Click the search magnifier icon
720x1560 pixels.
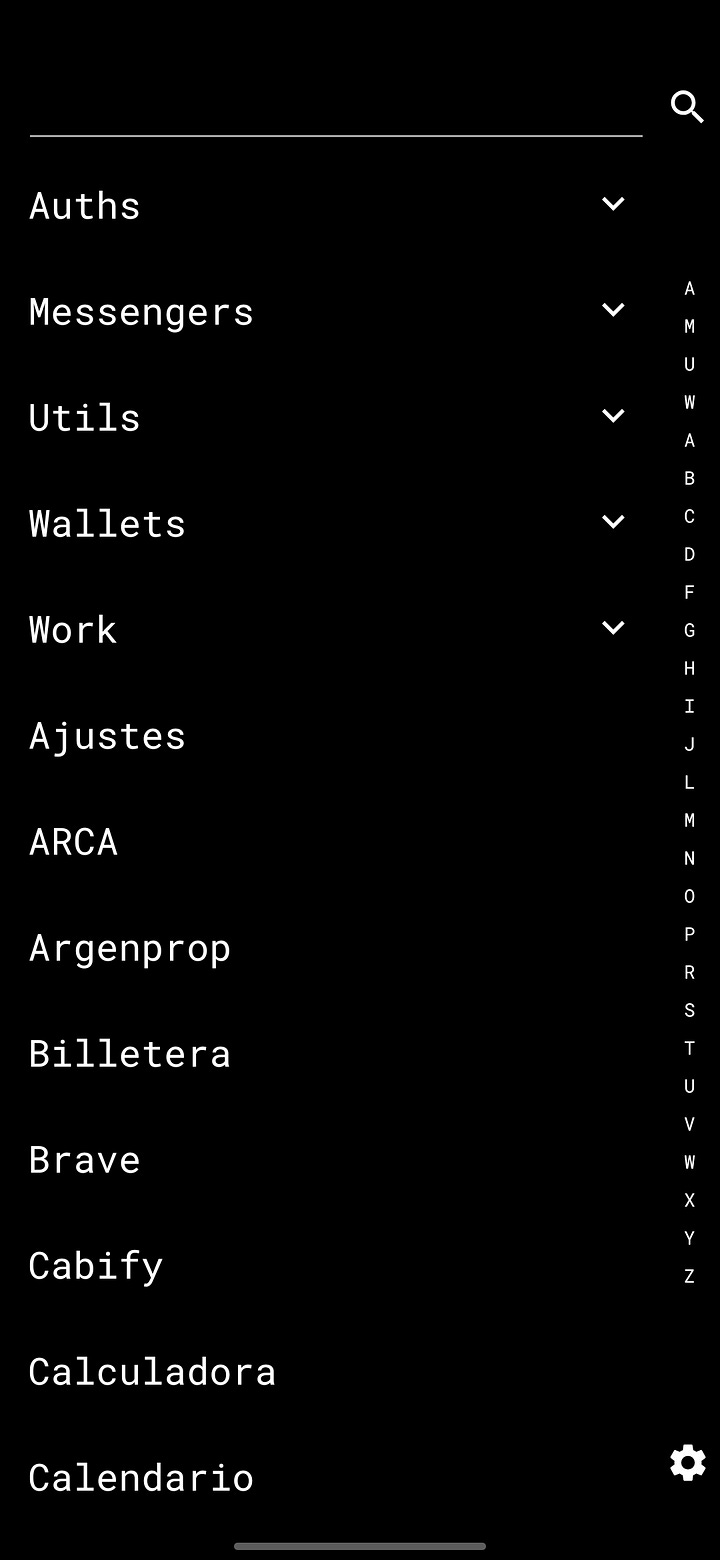click(687, 107)
